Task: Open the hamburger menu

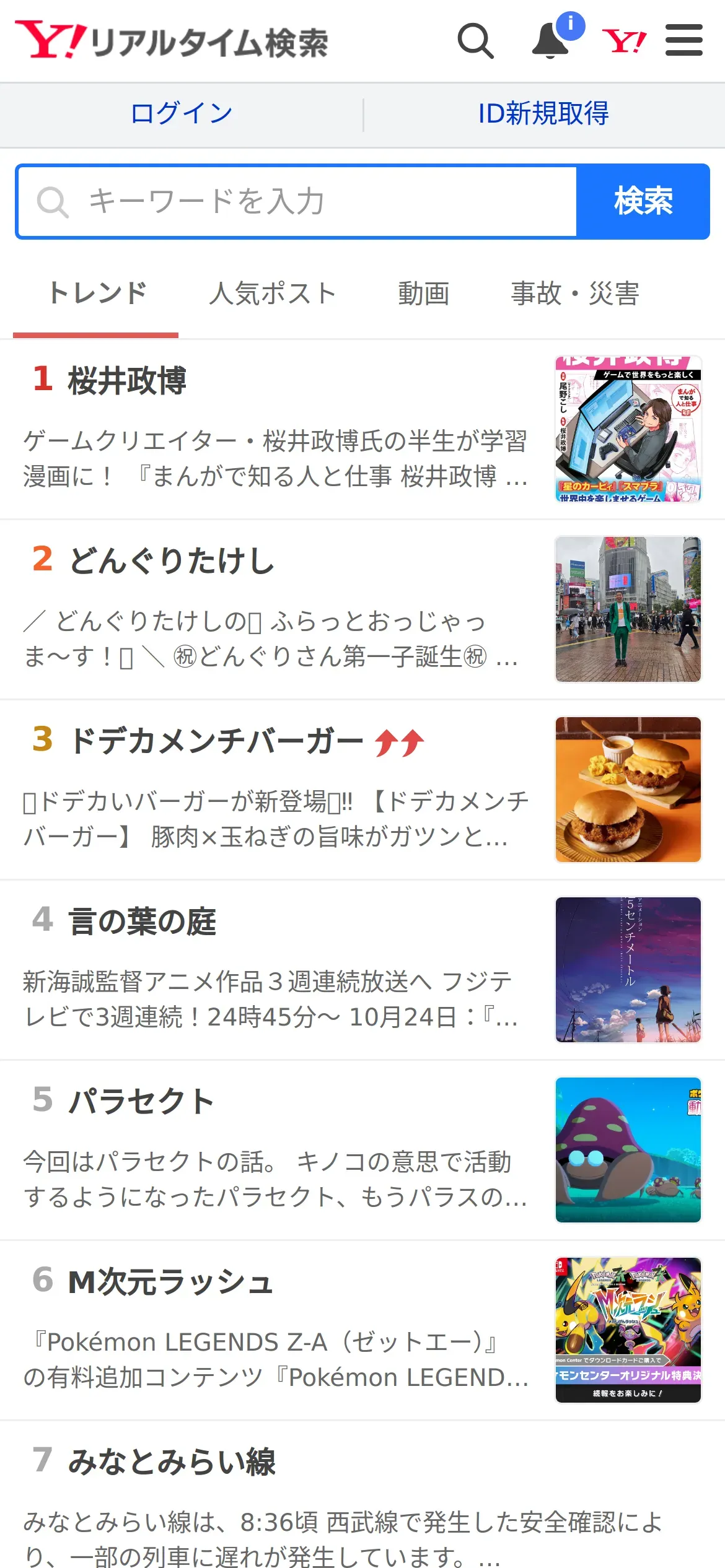Action: click(683, 41)
